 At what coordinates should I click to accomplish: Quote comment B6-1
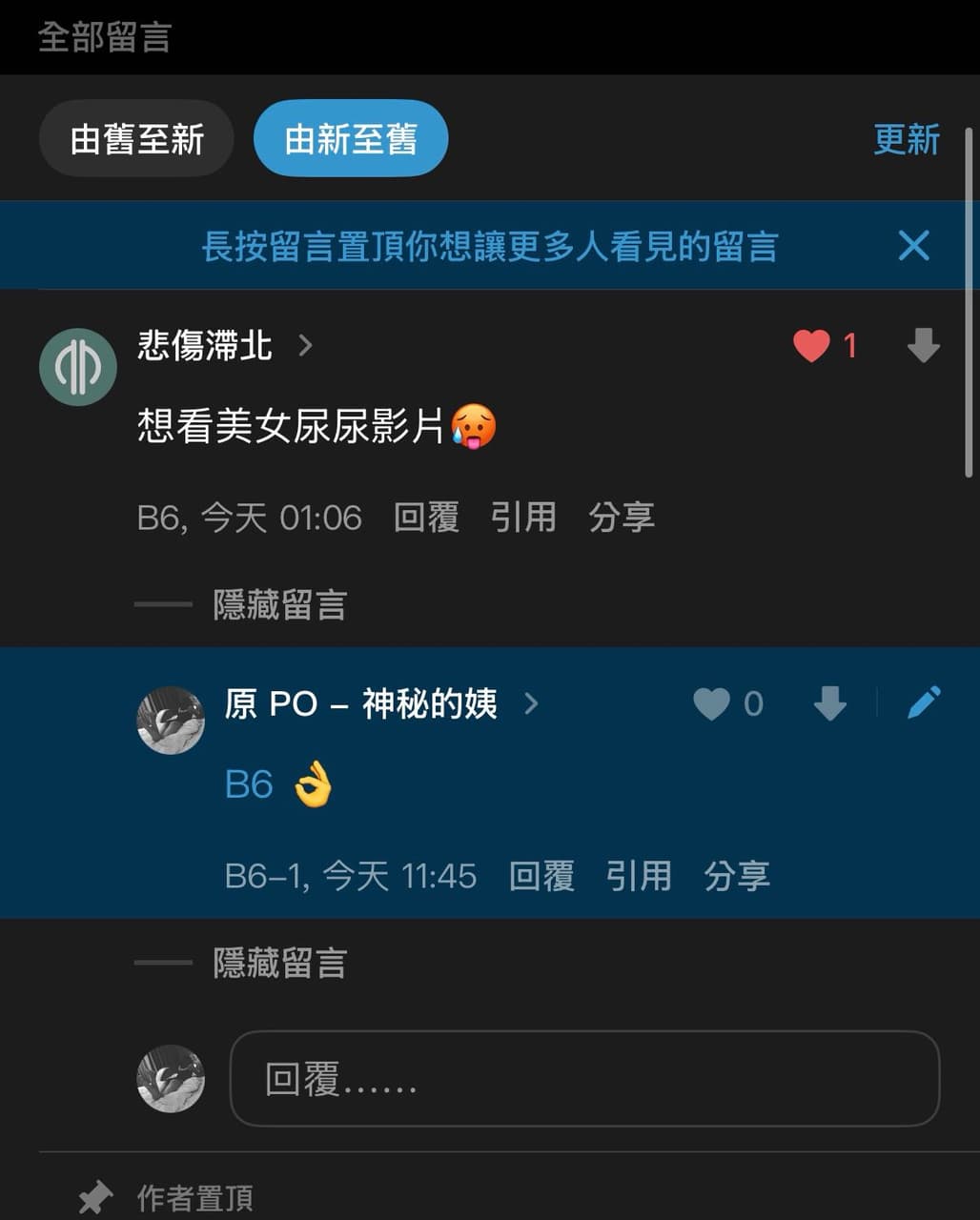(x=639, y=876)
